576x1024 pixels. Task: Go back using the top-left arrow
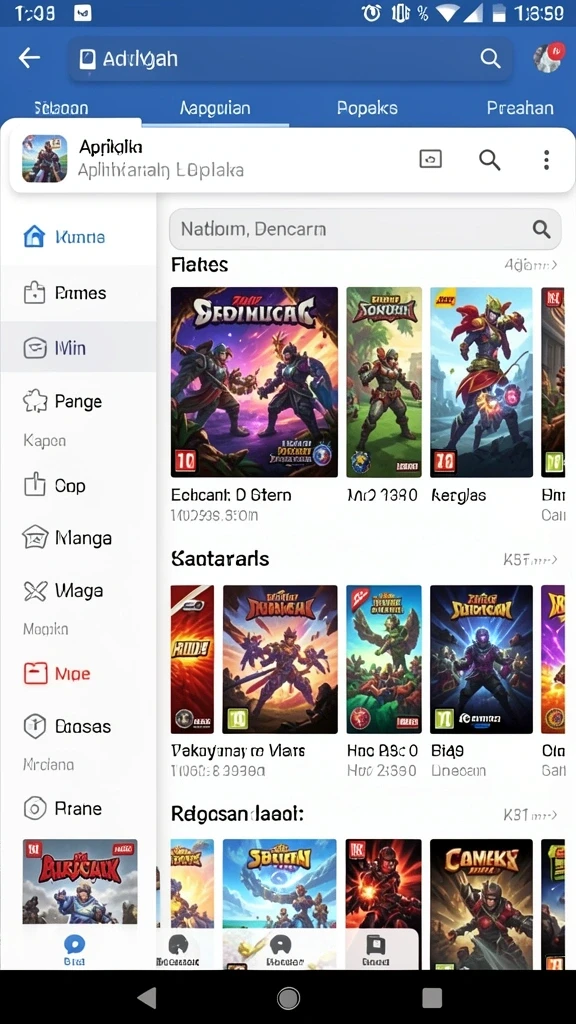pyautogui.click(x=29, y=58)
